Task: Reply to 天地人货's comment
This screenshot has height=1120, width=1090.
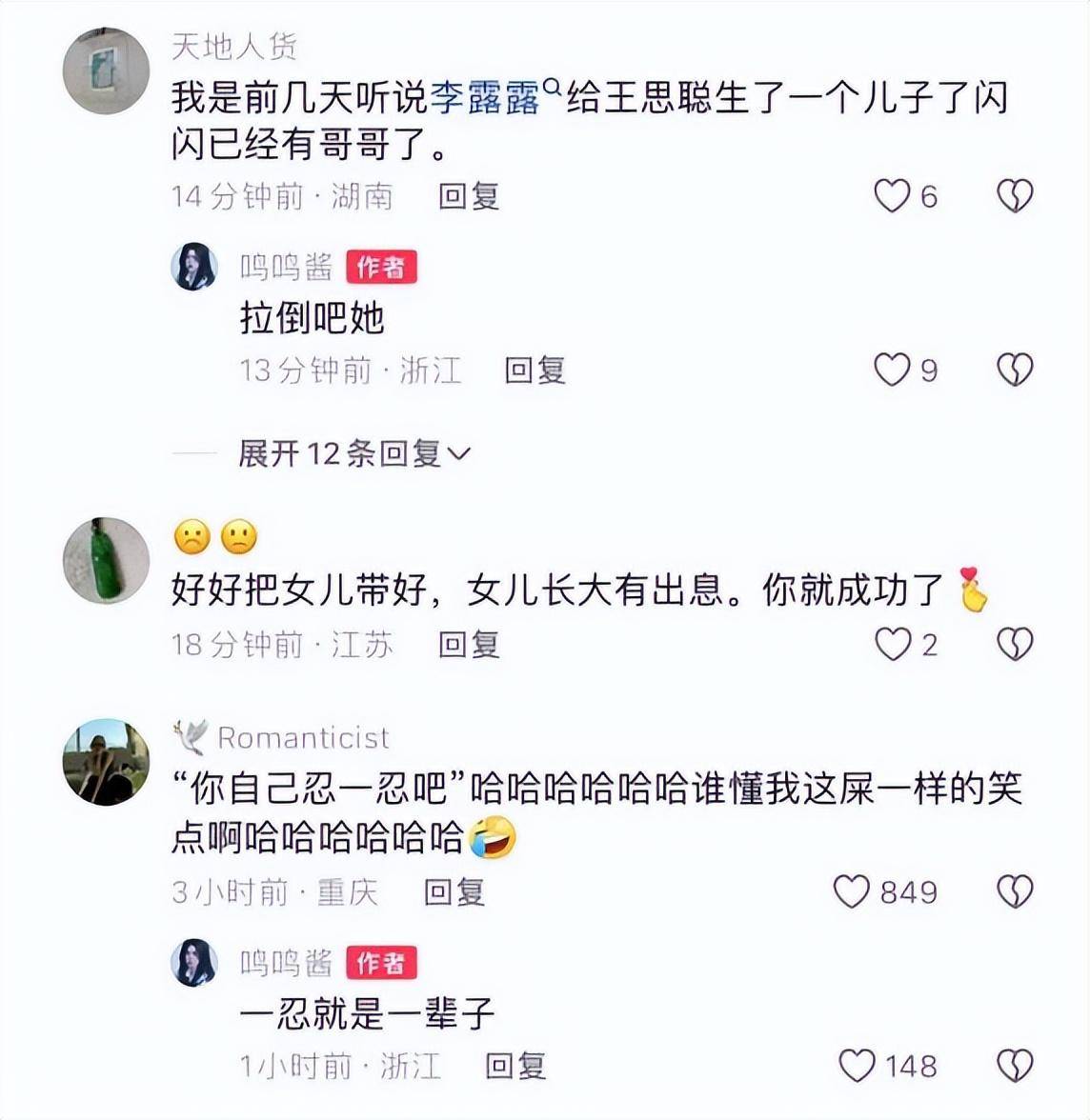Action: [x=468, y=196]
